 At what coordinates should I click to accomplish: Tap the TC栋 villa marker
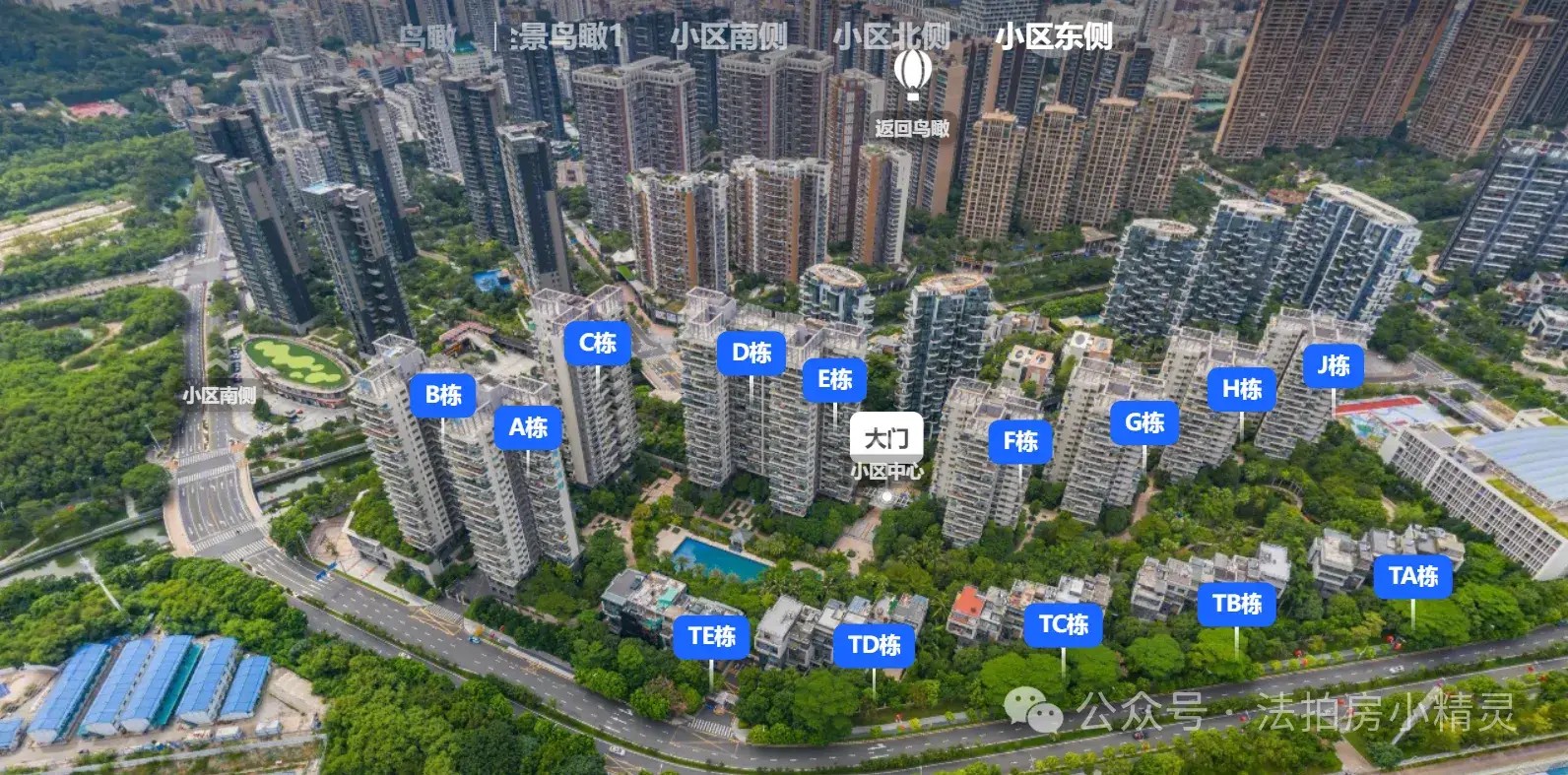point(1063,624)
